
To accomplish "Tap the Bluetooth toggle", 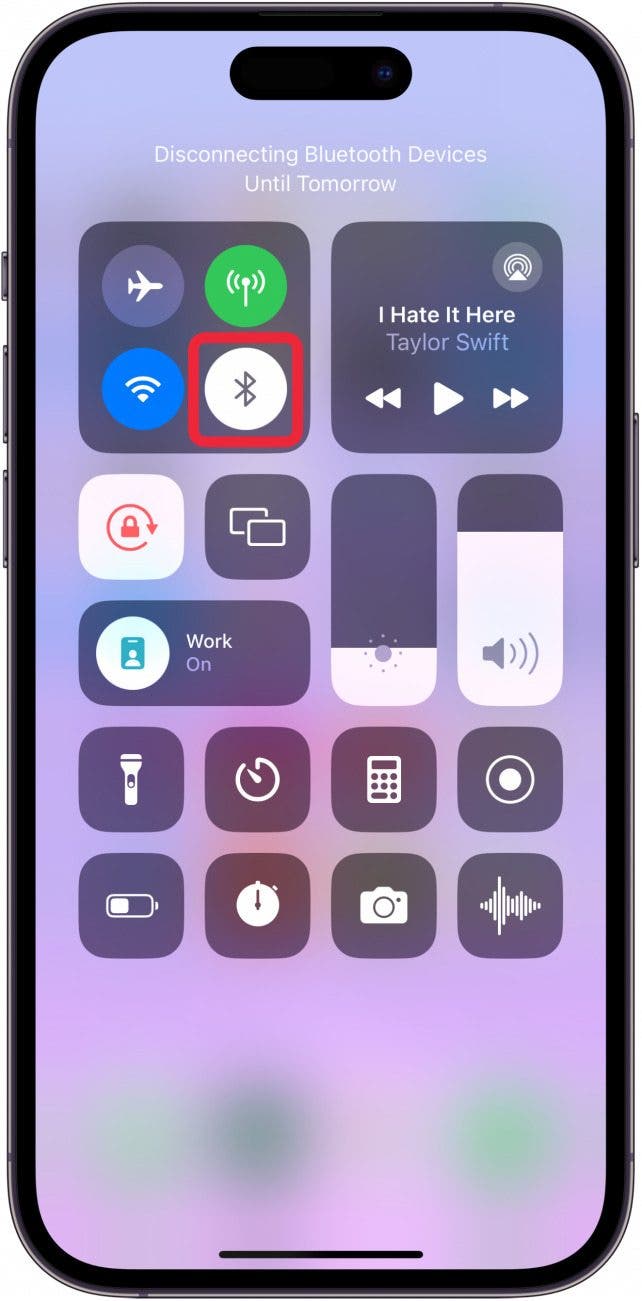I will click(x=246, y=389).
